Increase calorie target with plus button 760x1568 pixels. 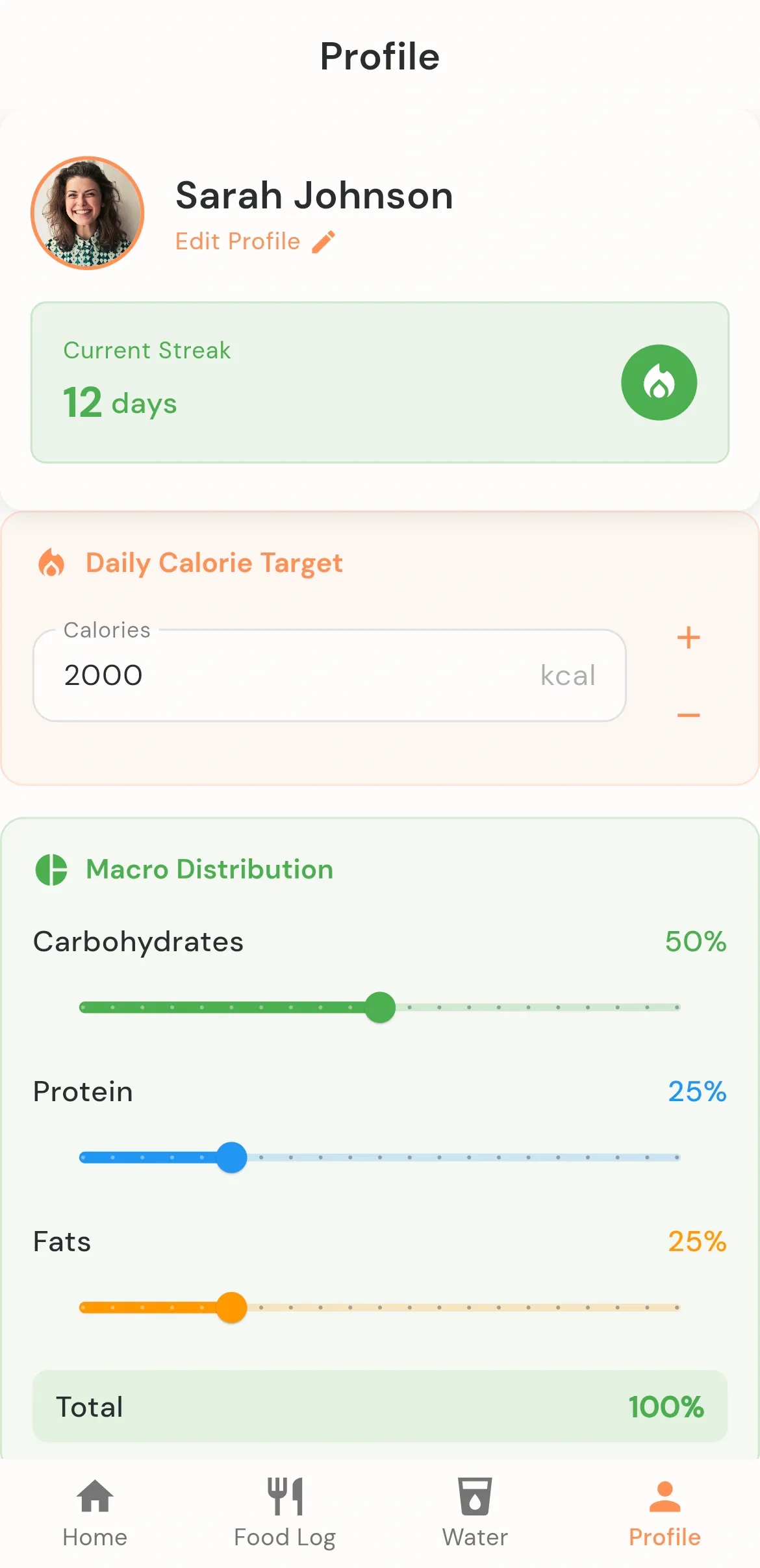[688, 638]
